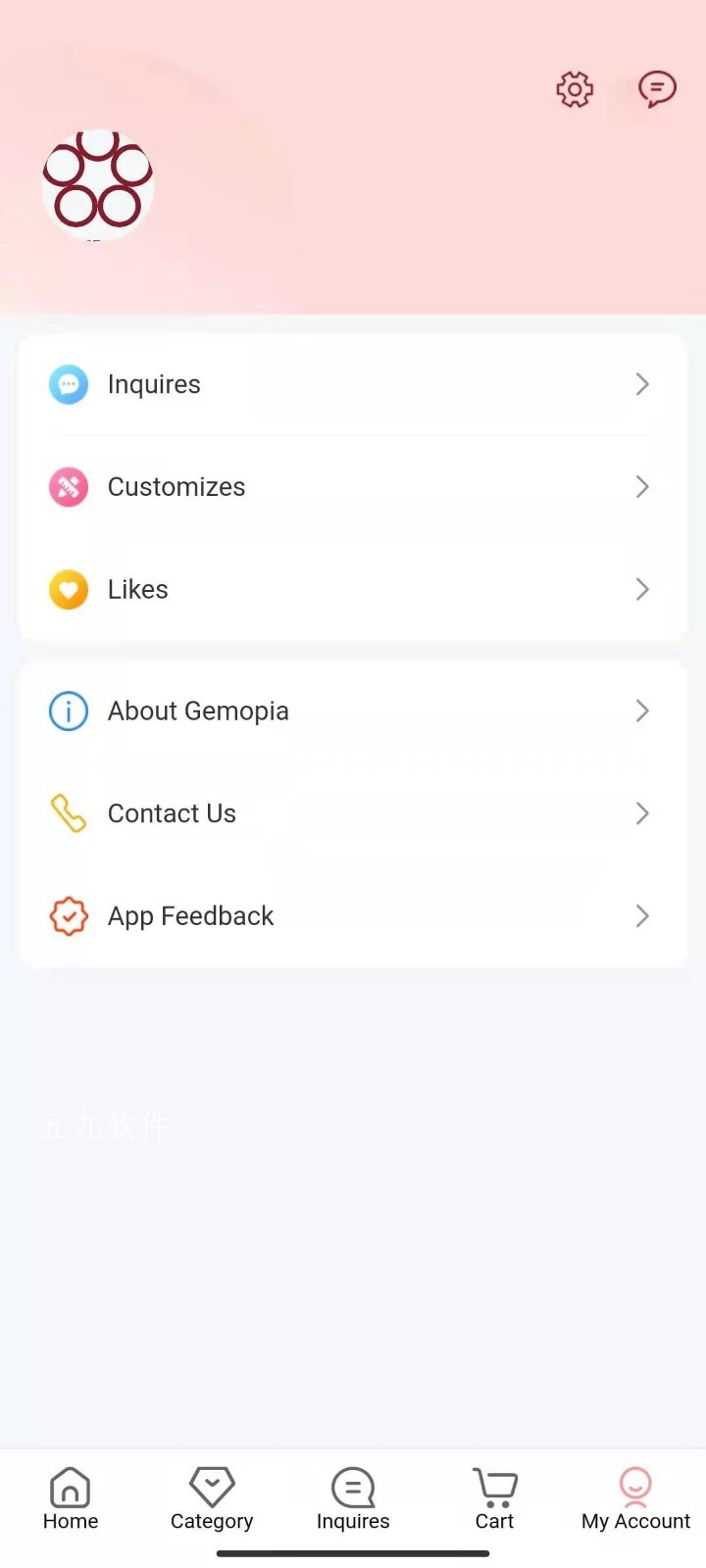Open the messages chat bubble icon
This screenshot has width=706, height=1568.
coord(657,89)
